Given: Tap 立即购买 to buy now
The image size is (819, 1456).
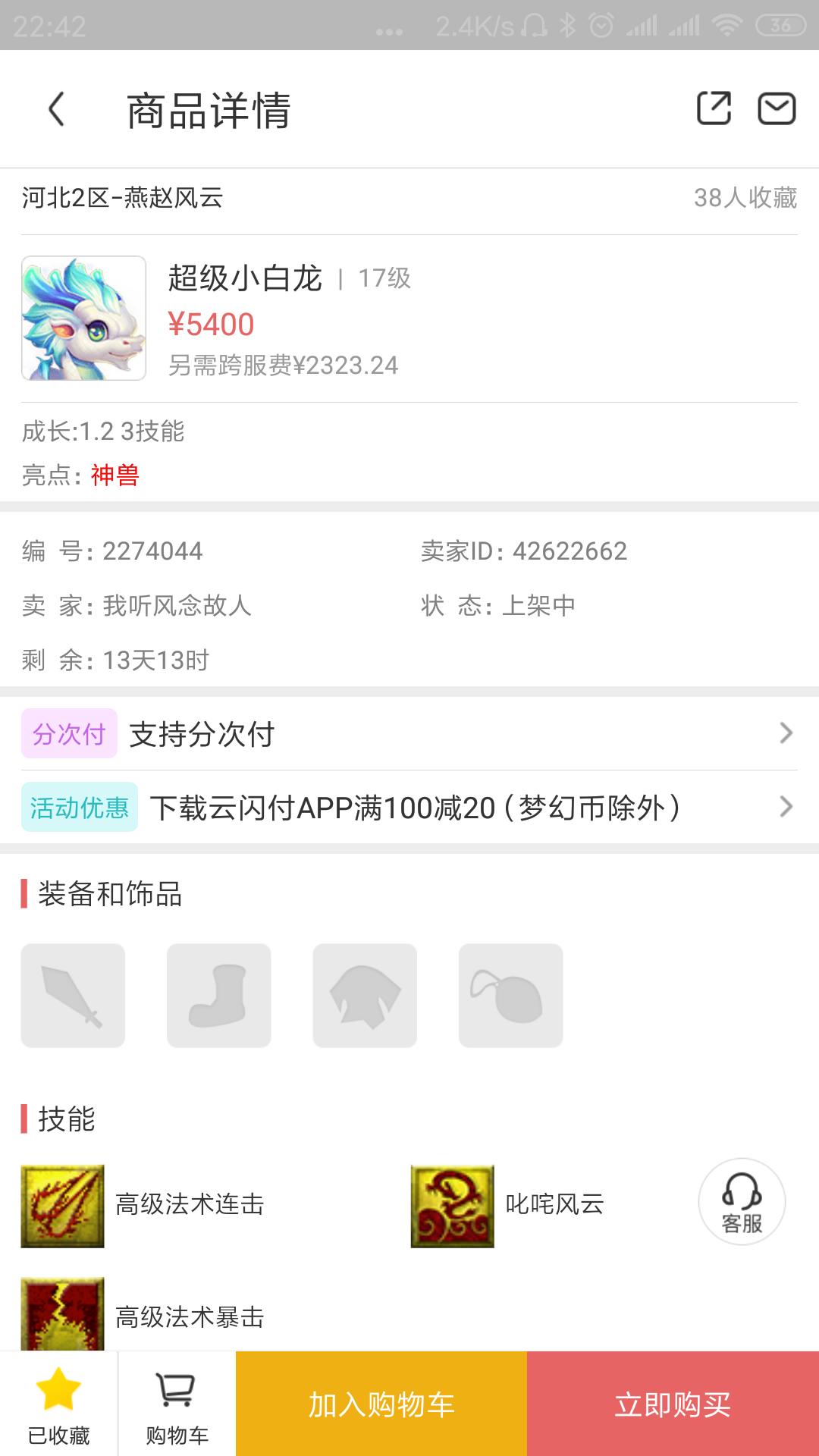Looking at the screenshot, I should 673,1404.
